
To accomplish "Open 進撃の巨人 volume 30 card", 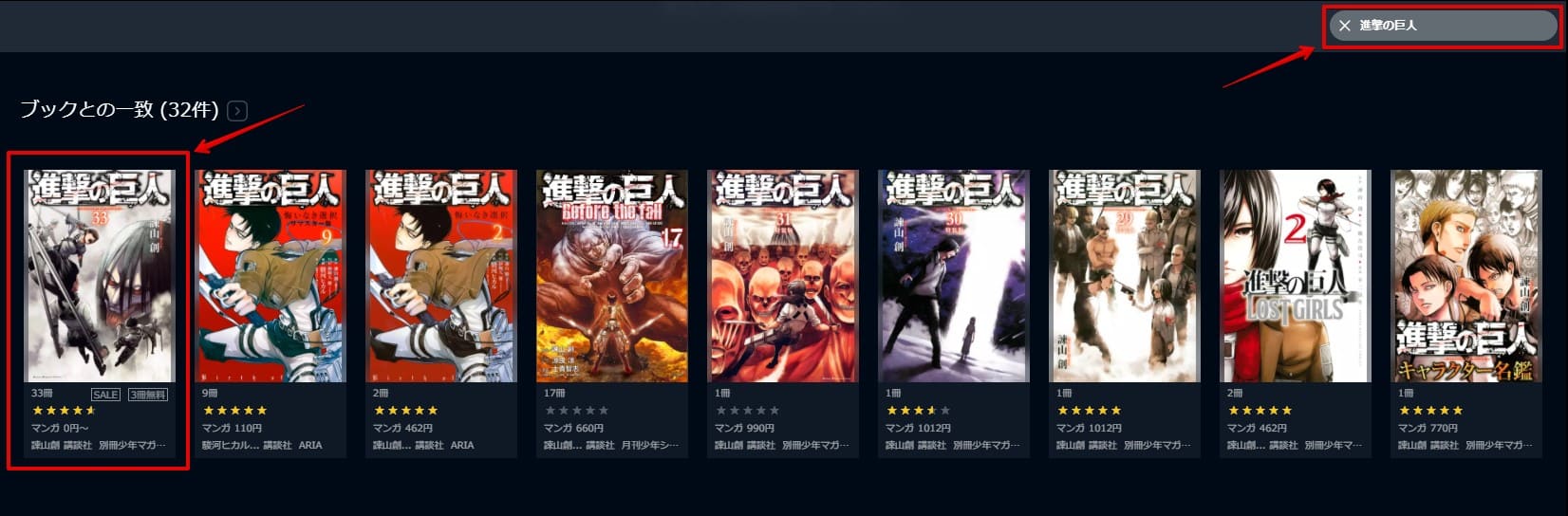I will click(954, 276).
